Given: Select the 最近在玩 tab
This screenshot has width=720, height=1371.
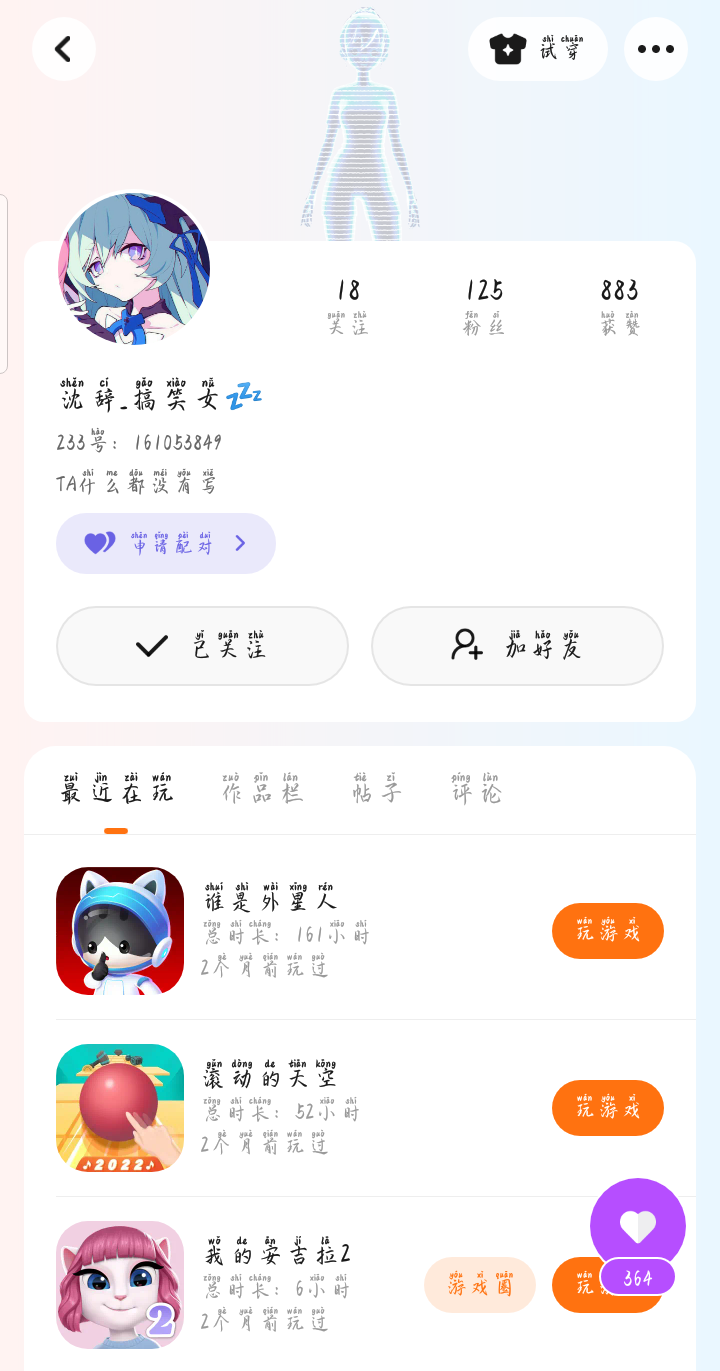Looking at the screenshot, I should 117,791.
